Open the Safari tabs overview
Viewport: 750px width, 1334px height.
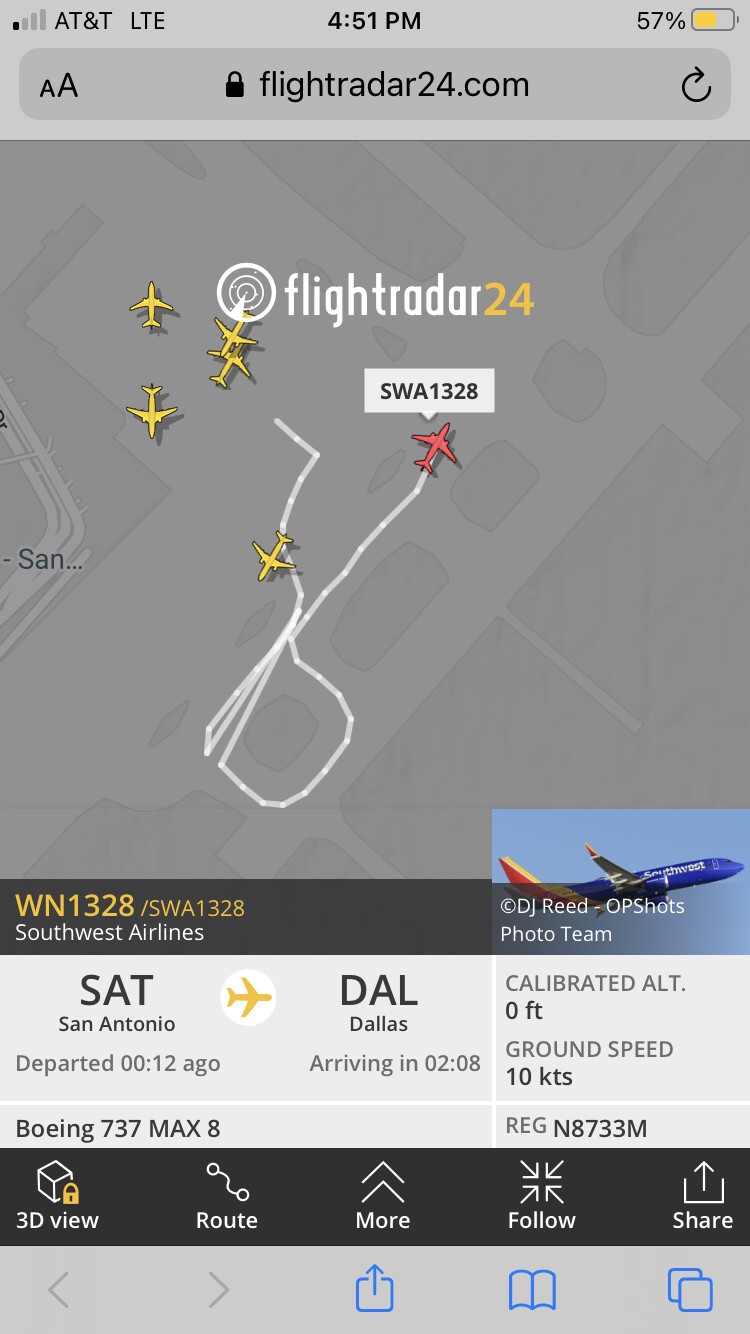pyautogui.click(x=690, y=1289)
